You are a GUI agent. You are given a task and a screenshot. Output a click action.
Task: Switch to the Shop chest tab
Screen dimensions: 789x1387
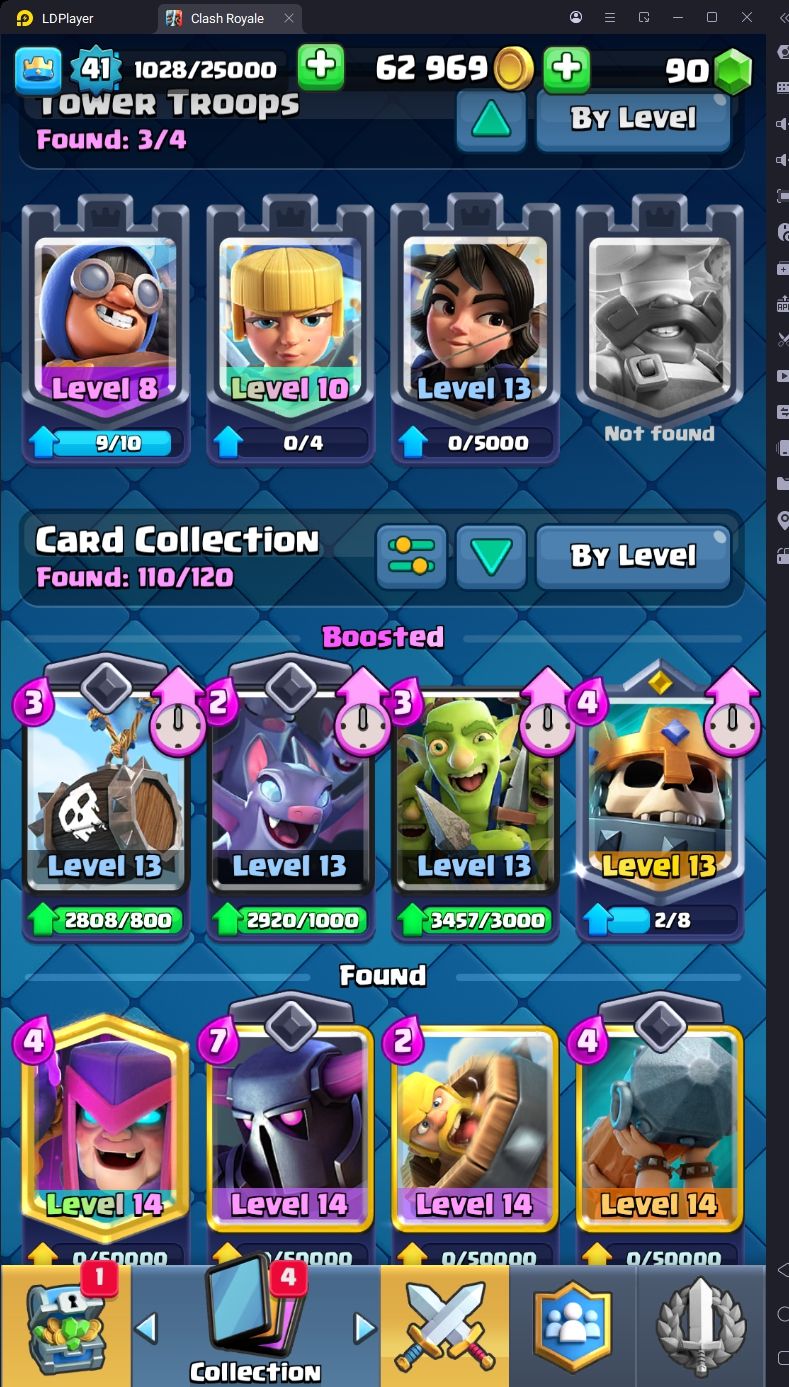(66, 1326)
